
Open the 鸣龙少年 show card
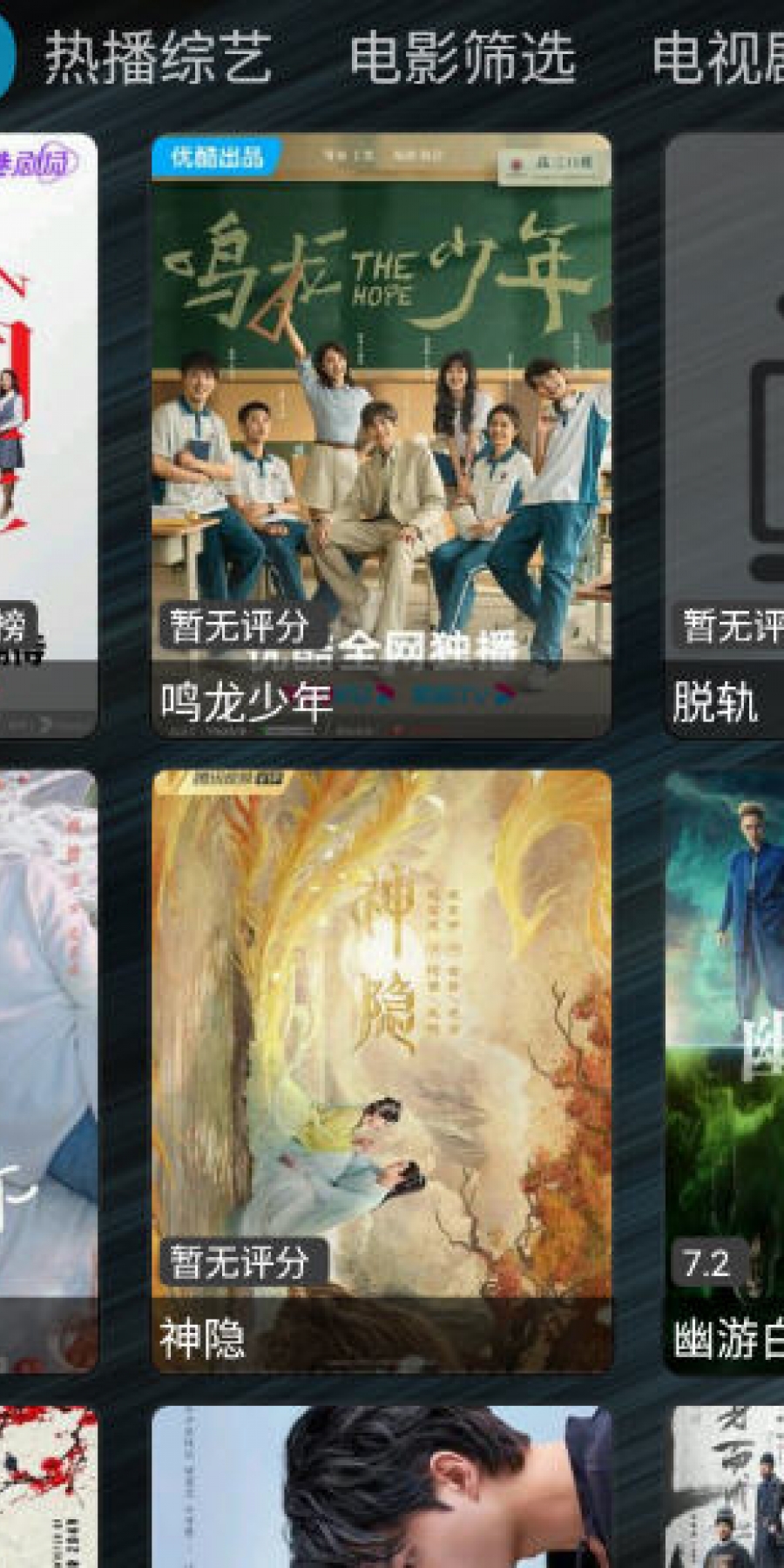[x=382, y=436]
